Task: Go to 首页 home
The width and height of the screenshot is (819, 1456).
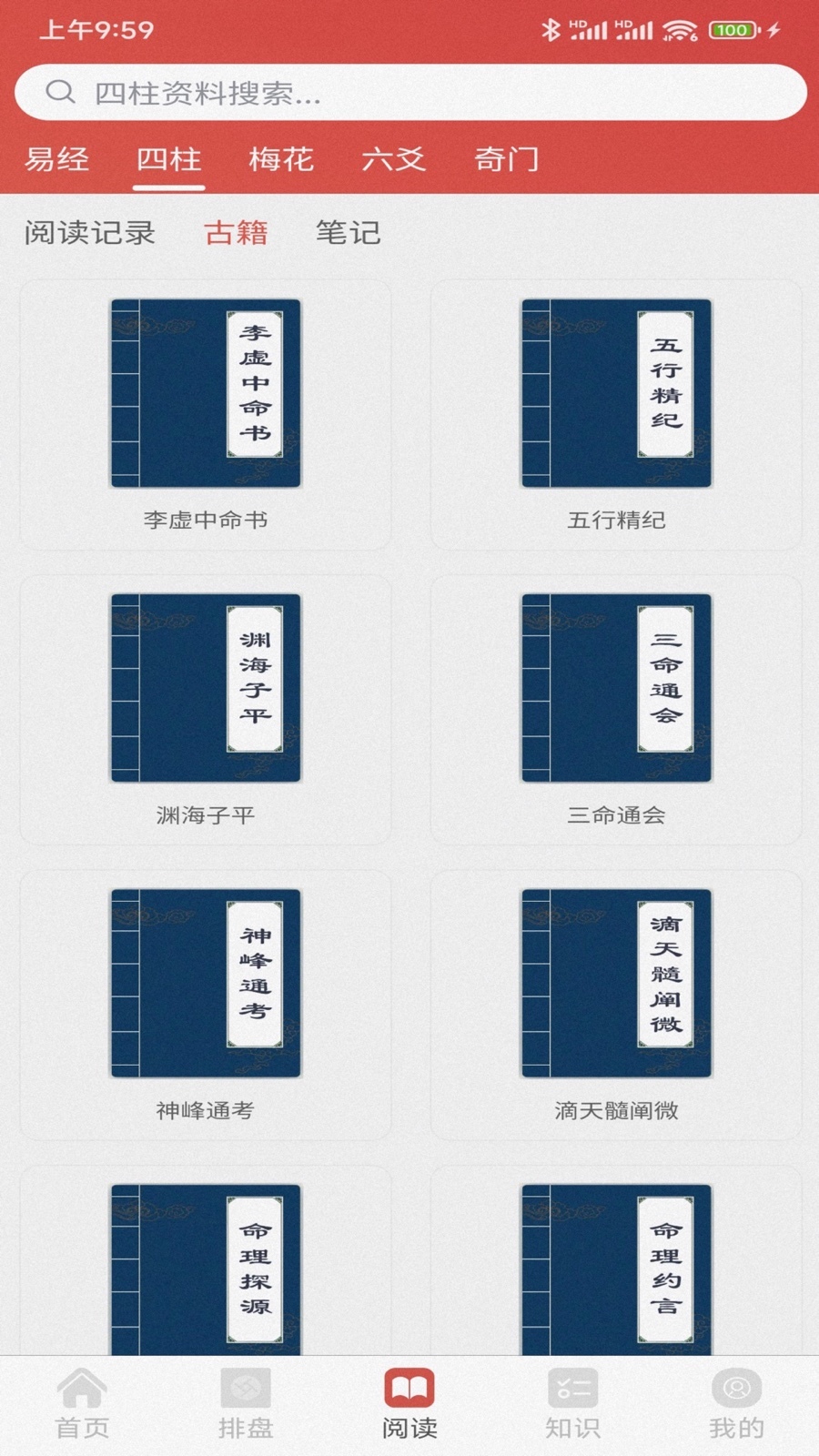Action: (82, 1404)
